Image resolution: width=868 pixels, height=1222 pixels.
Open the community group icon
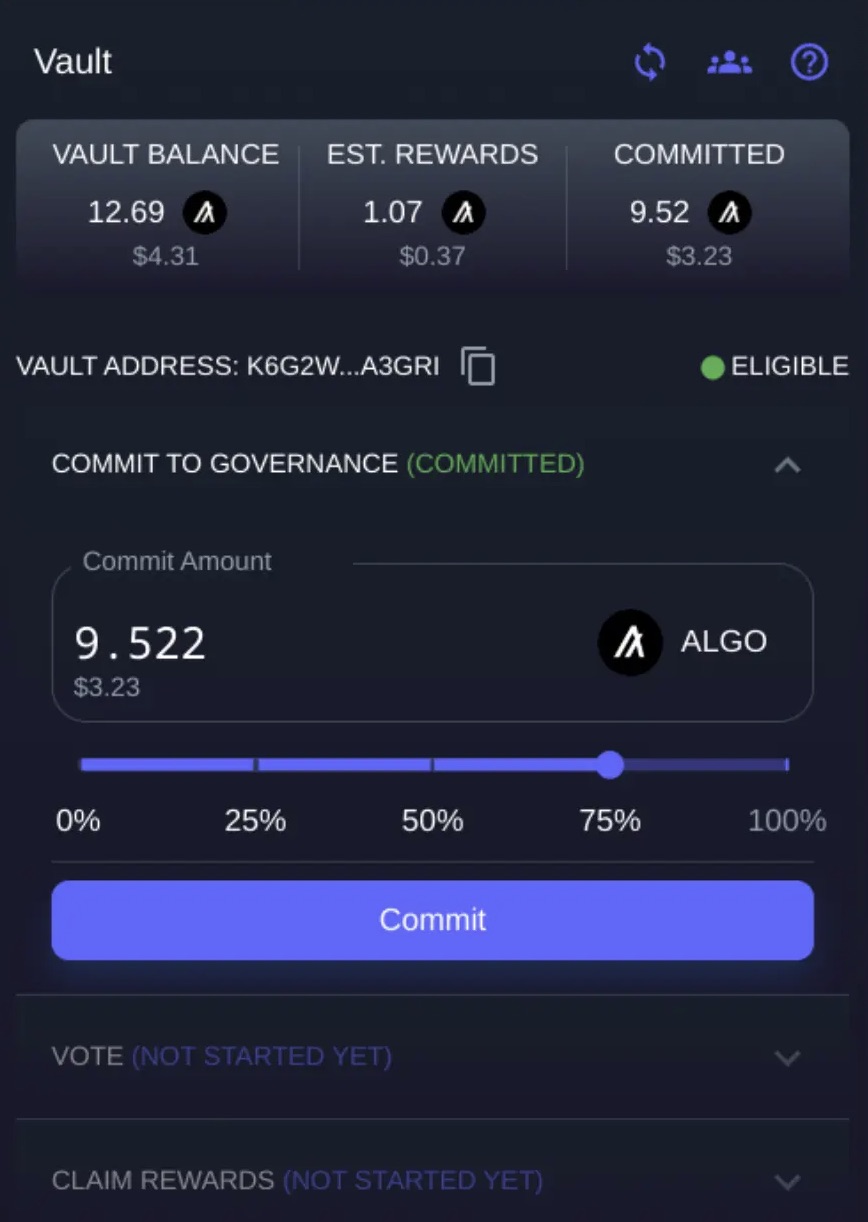click(729, 63)
